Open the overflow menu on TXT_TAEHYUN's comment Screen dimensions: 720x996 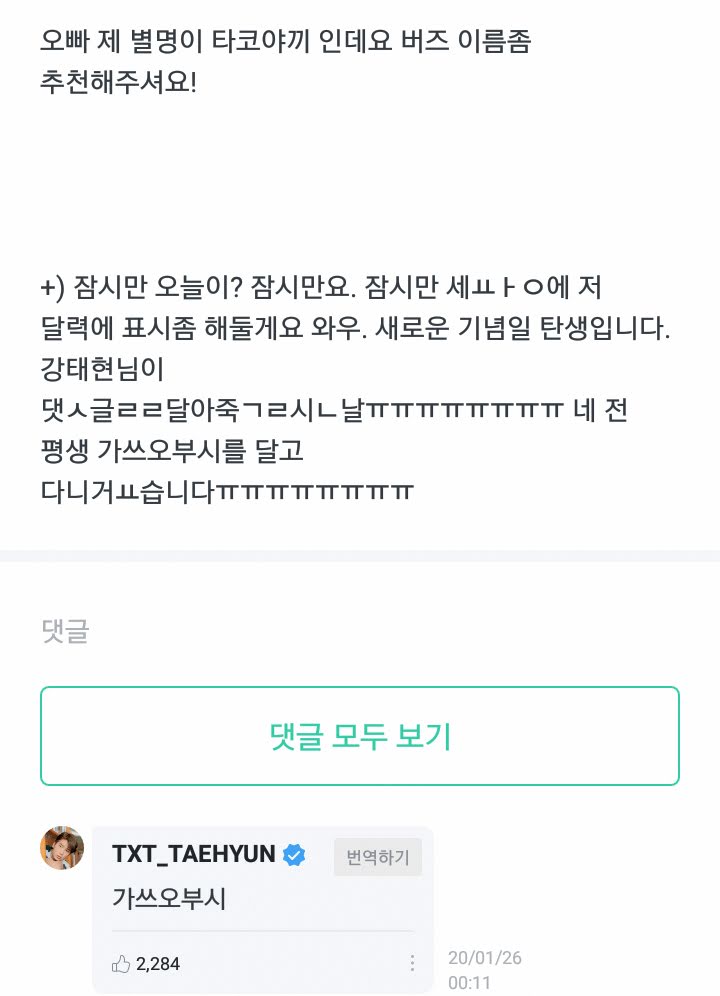coord(412,964)
